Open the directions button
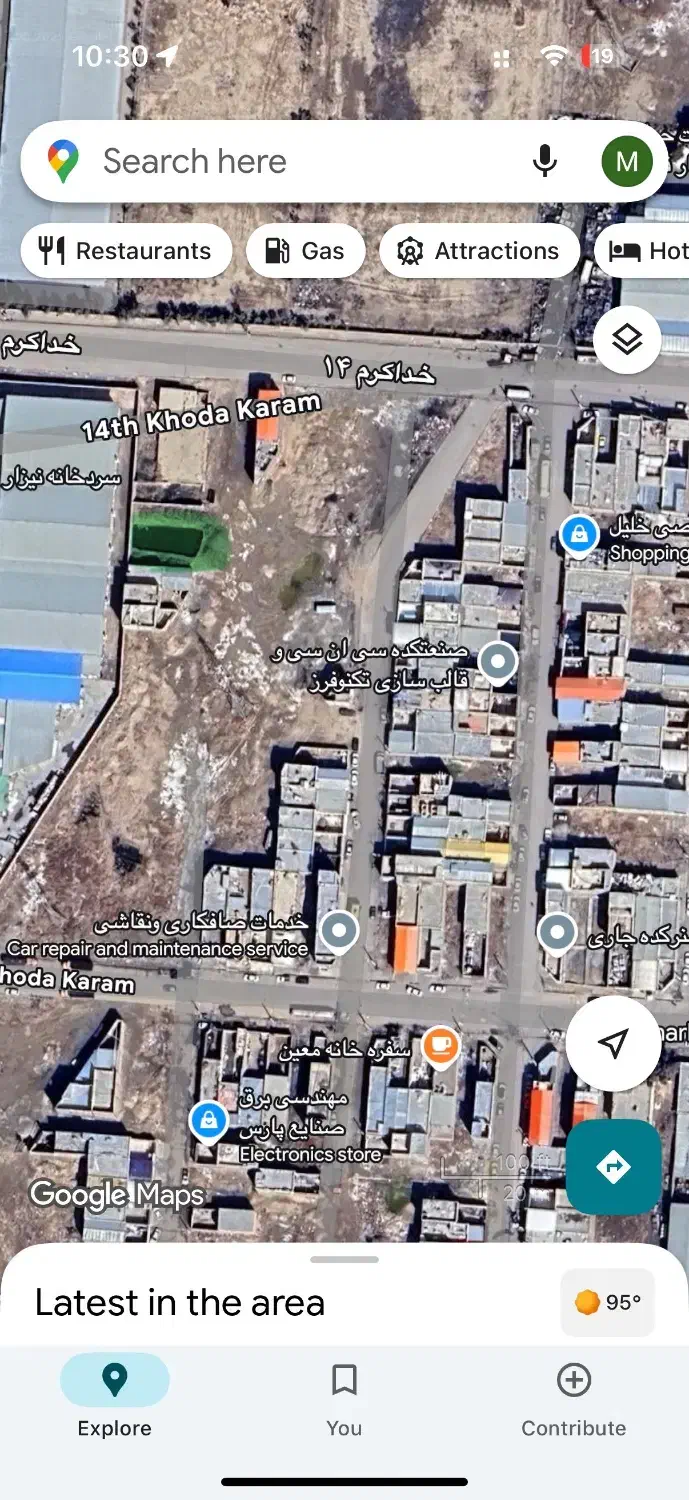The height and width of the screenshot is (1500, 689). [613, 1167]
